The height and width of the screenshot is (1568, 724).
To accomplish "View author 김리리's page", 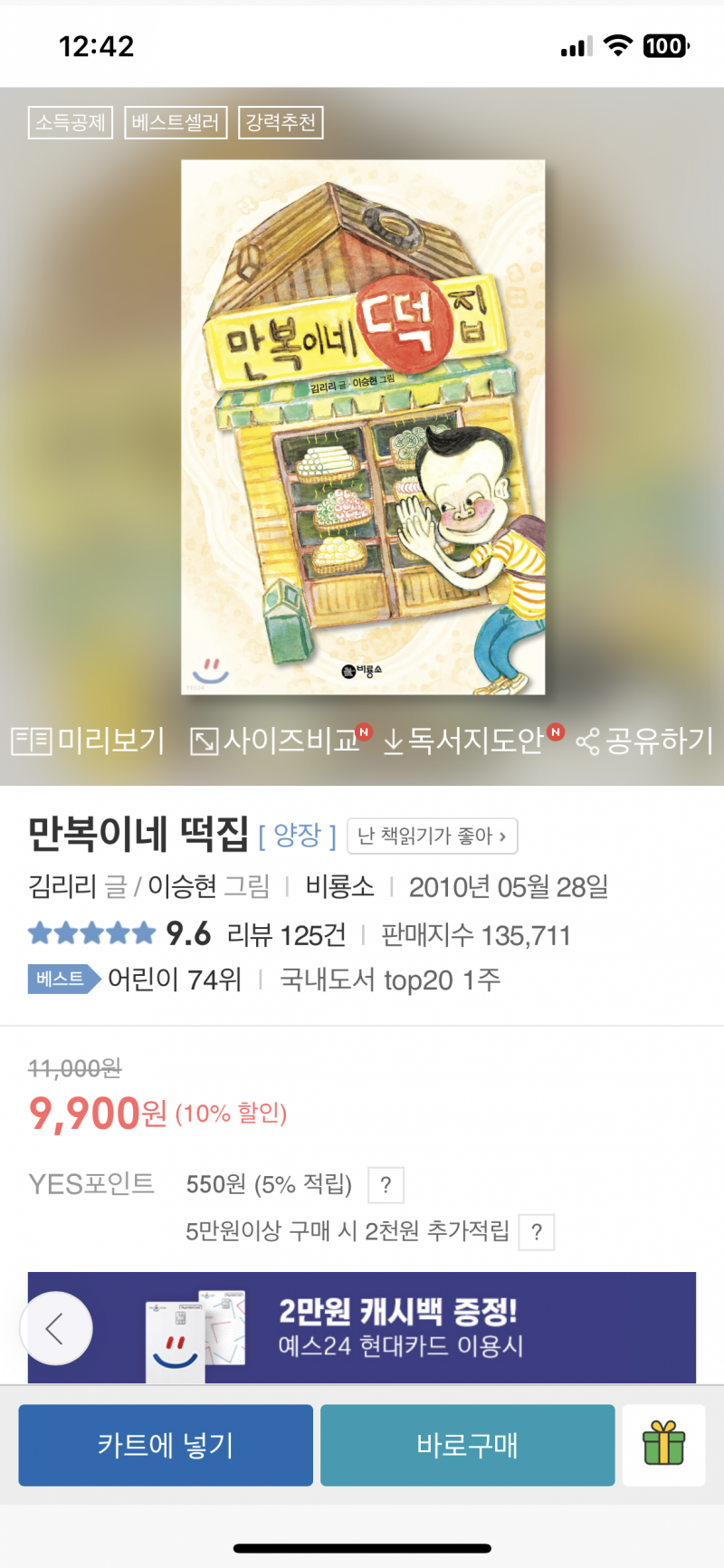I will [63, 886].
